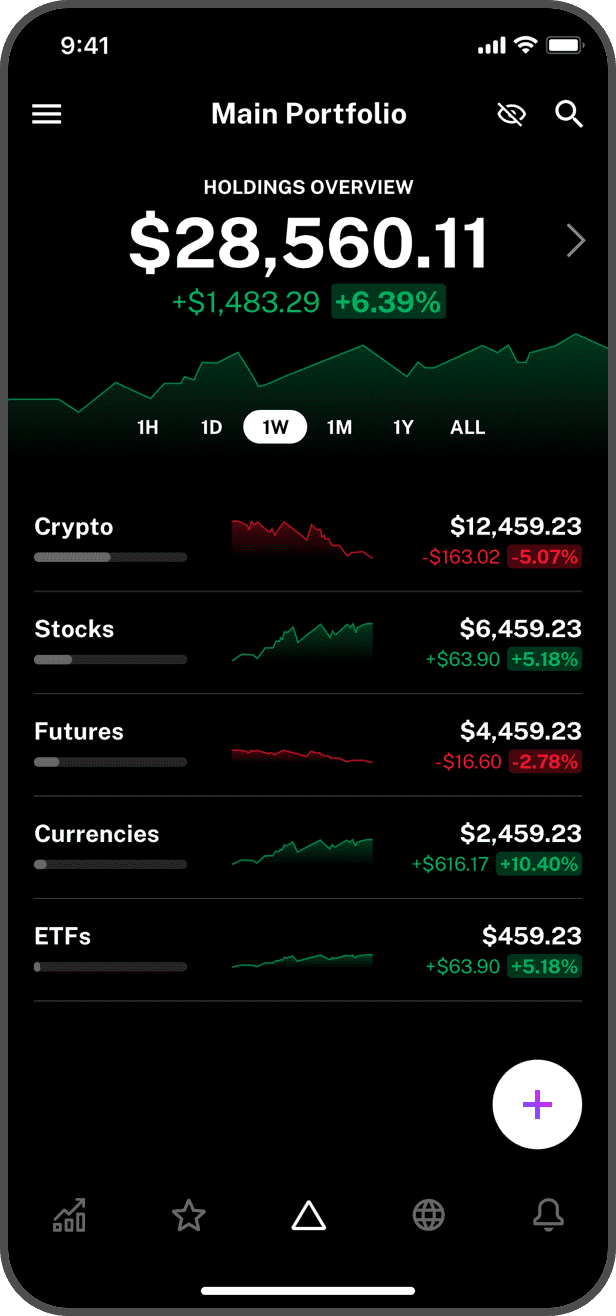
Task: Open the search icon
Action: pos(569,114)
